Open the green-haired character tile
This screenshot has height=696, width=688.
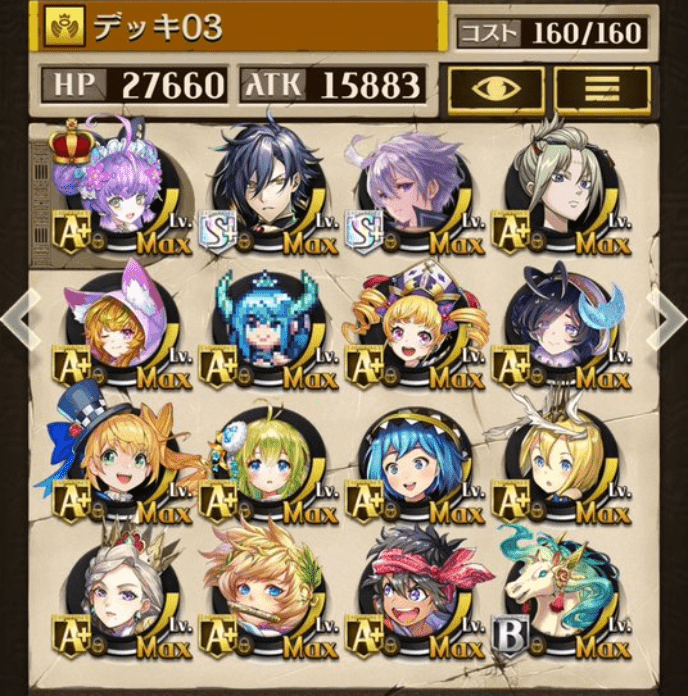point(266,462)
